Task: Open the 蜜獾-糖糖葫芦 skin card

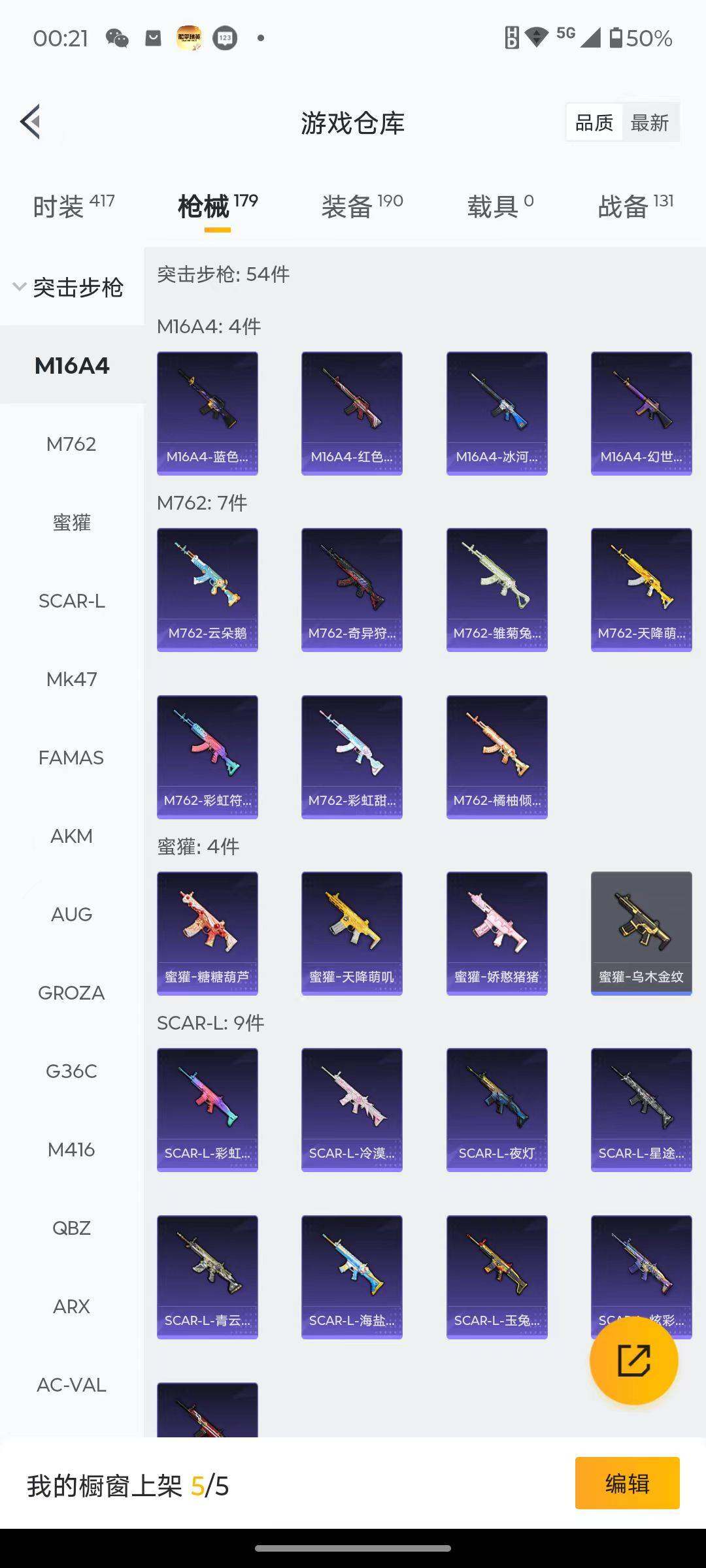Action: point(207,933)
